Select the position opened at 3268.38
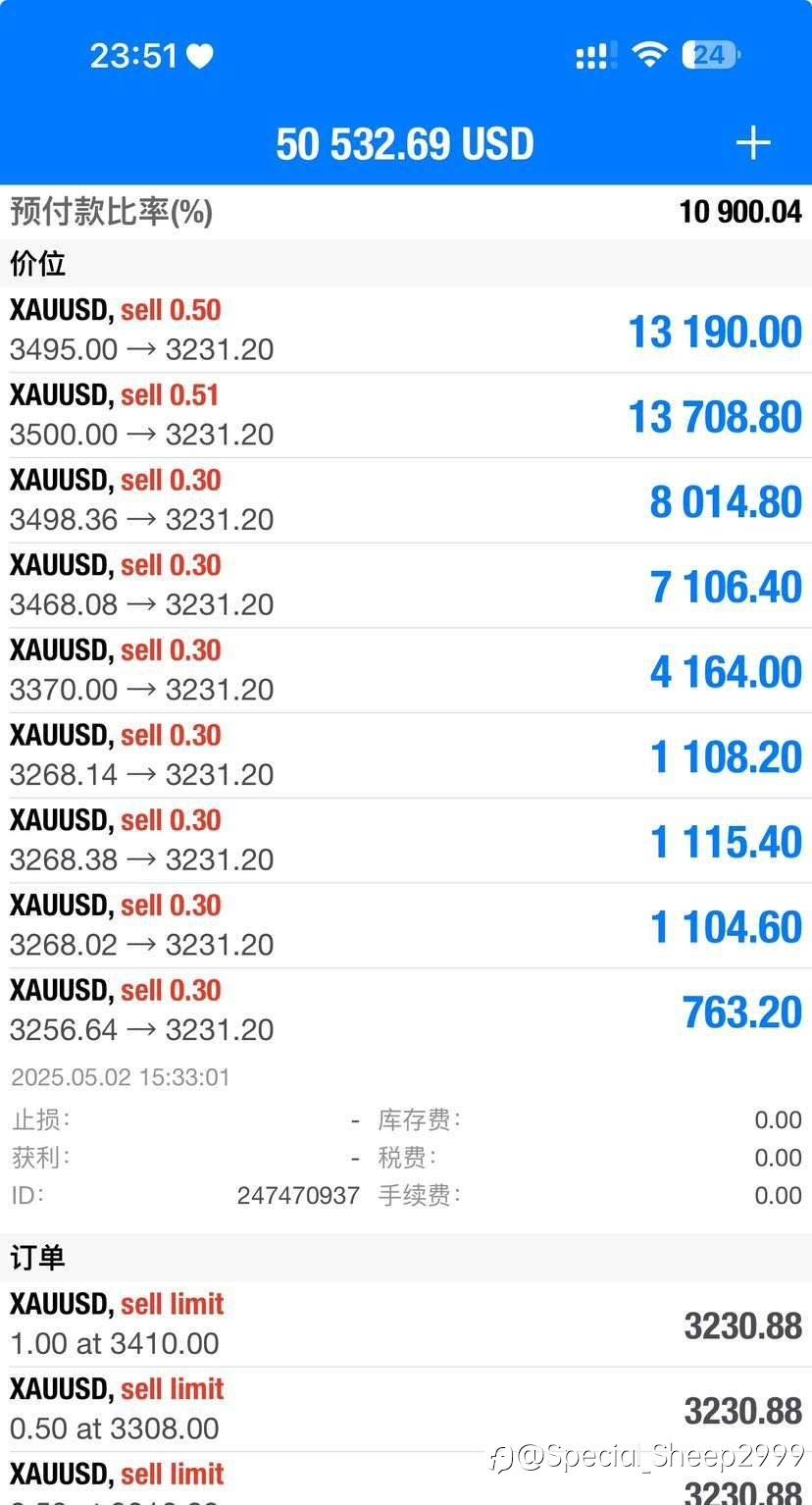Screen dimensions: 812x1505 coord(406,841)
